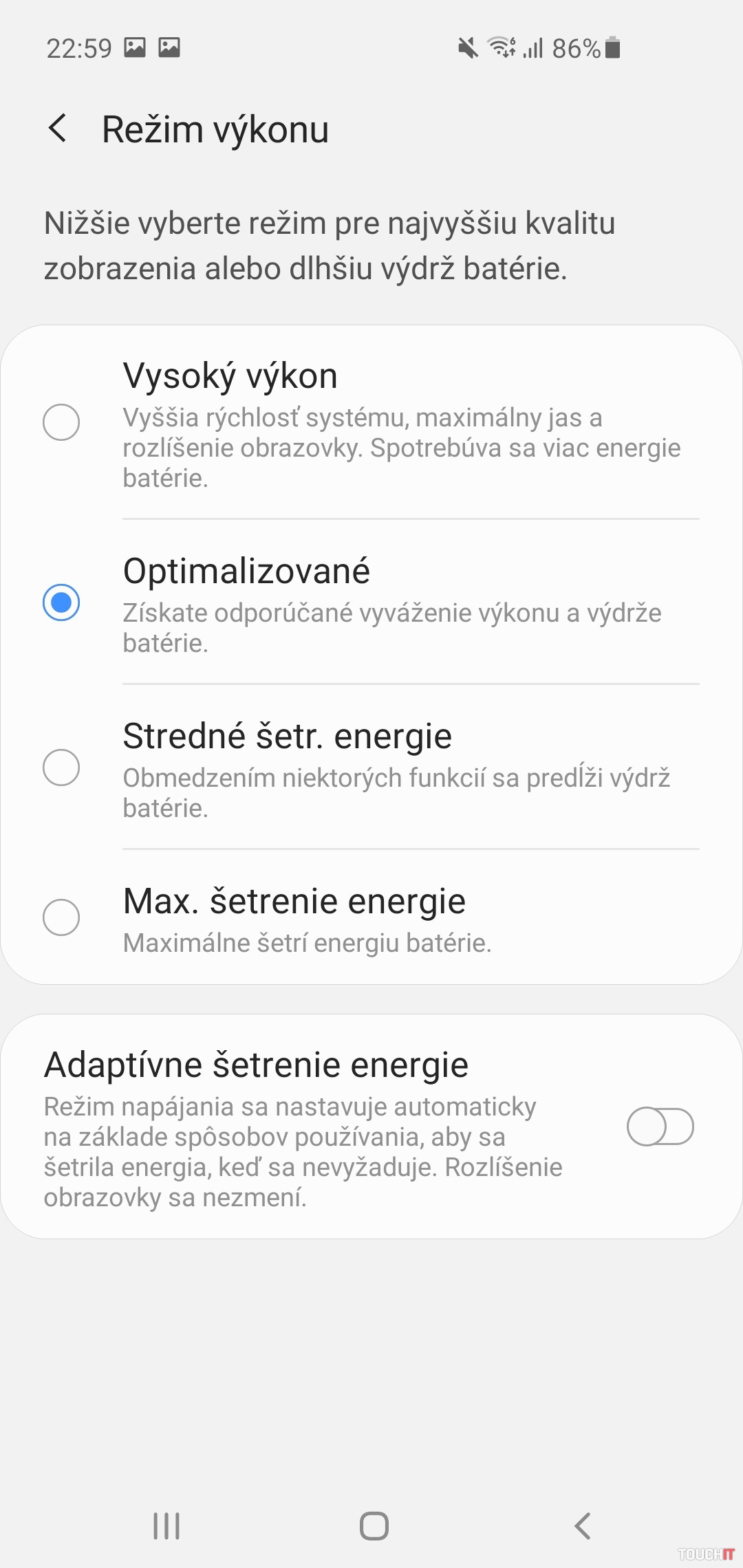Screen dimensions: 743x1568
Task: Go to the home screen
Action: pyautogui.click(x=374, y=1526)
